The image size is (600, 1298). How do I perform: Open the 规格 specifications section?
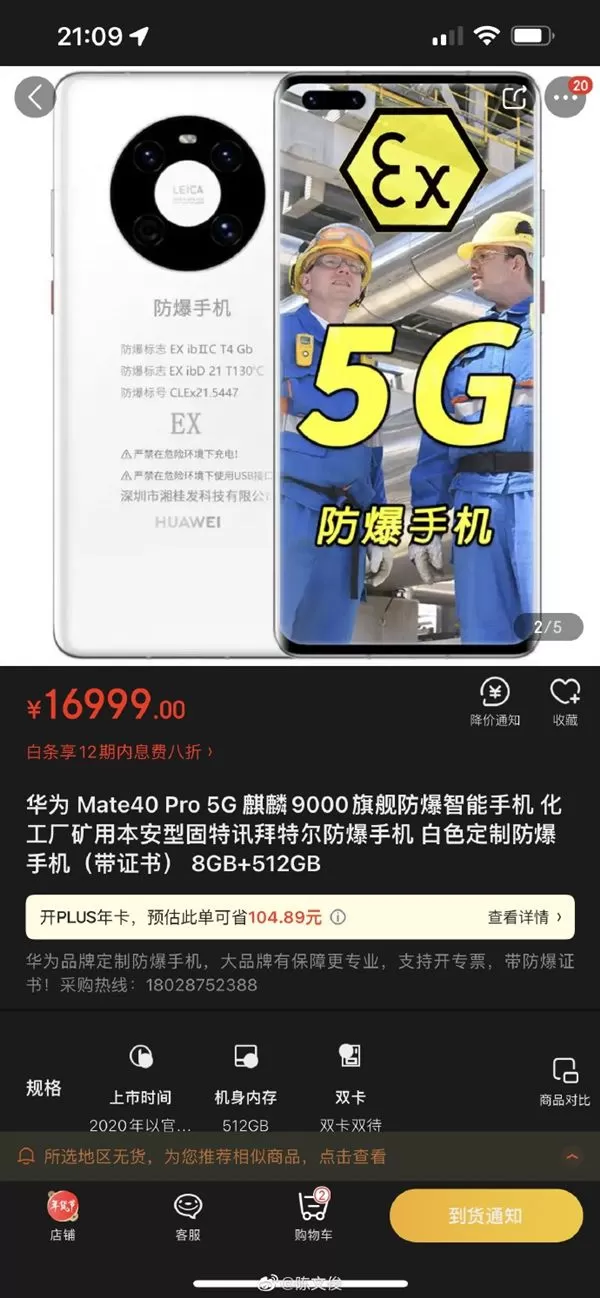[44, 1088]
